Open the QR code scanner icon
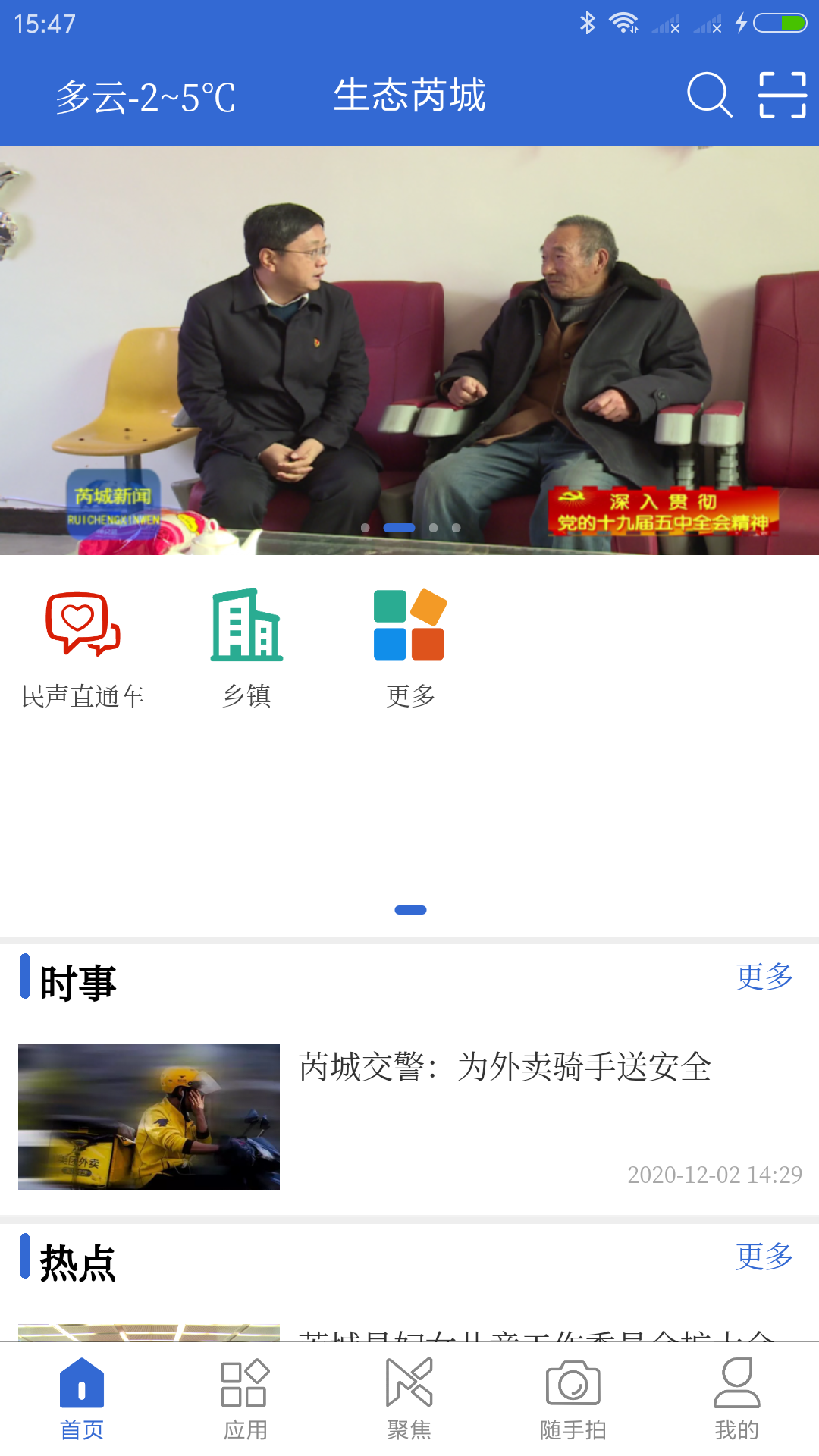Screen dimensions: 819x1456 click(x=783, y=96)
